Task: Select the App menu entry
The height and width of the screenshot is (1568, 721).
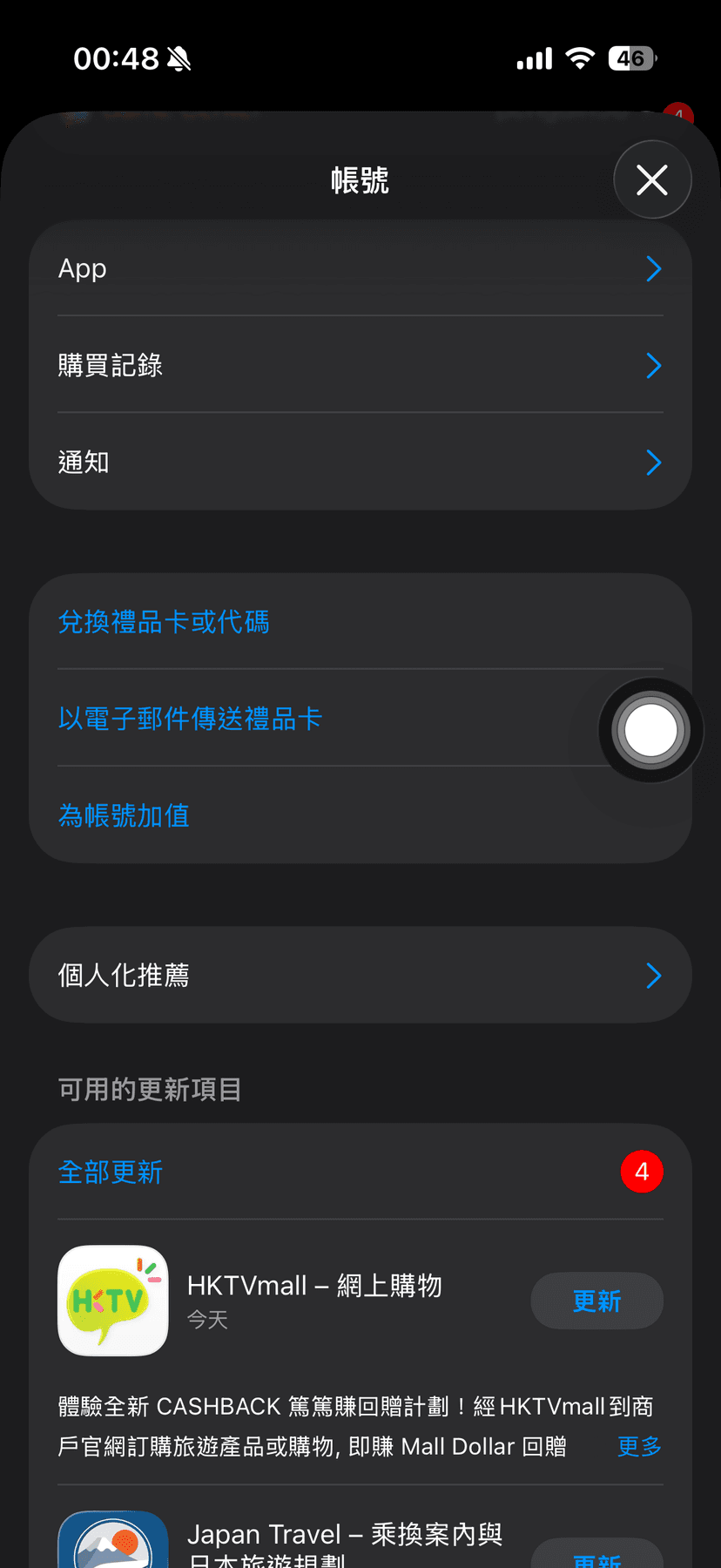Action: (82, 268)
